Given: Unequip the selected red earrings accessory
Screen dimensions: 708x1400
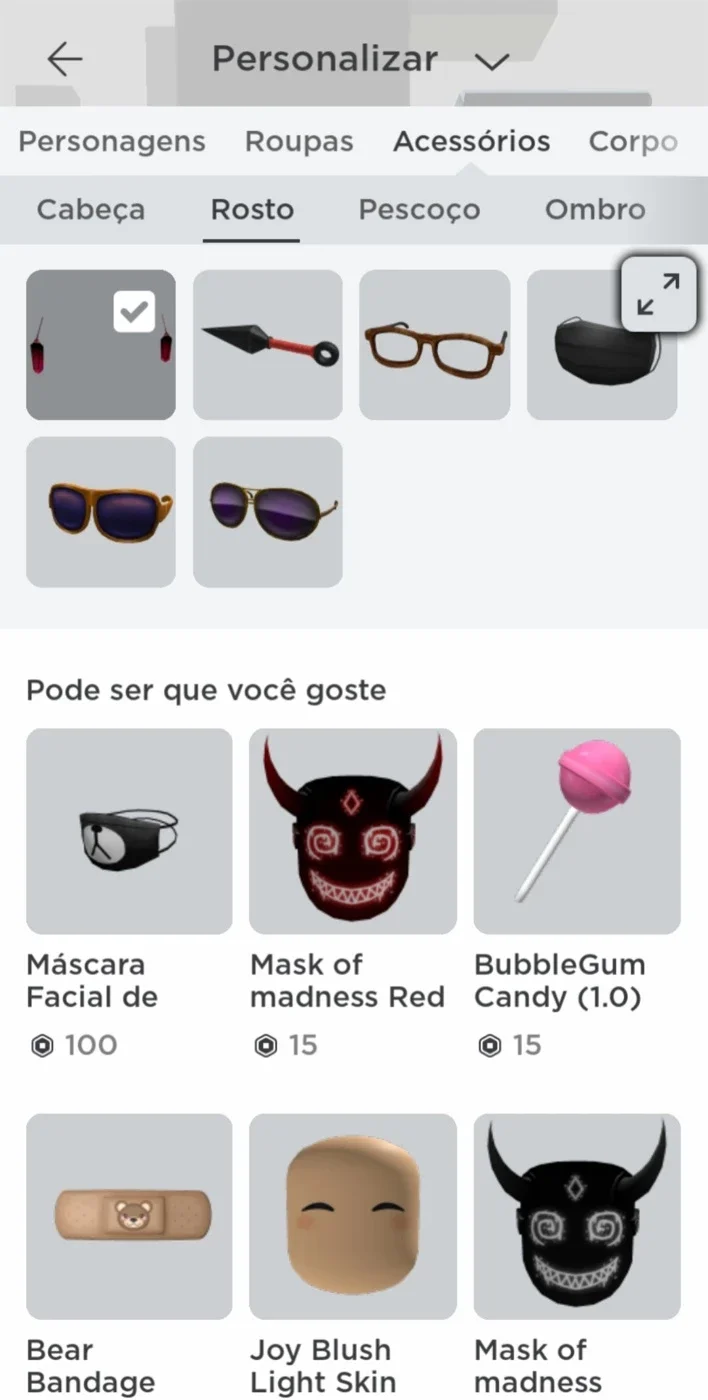Looking at the screenshot, I should [101, 345].
